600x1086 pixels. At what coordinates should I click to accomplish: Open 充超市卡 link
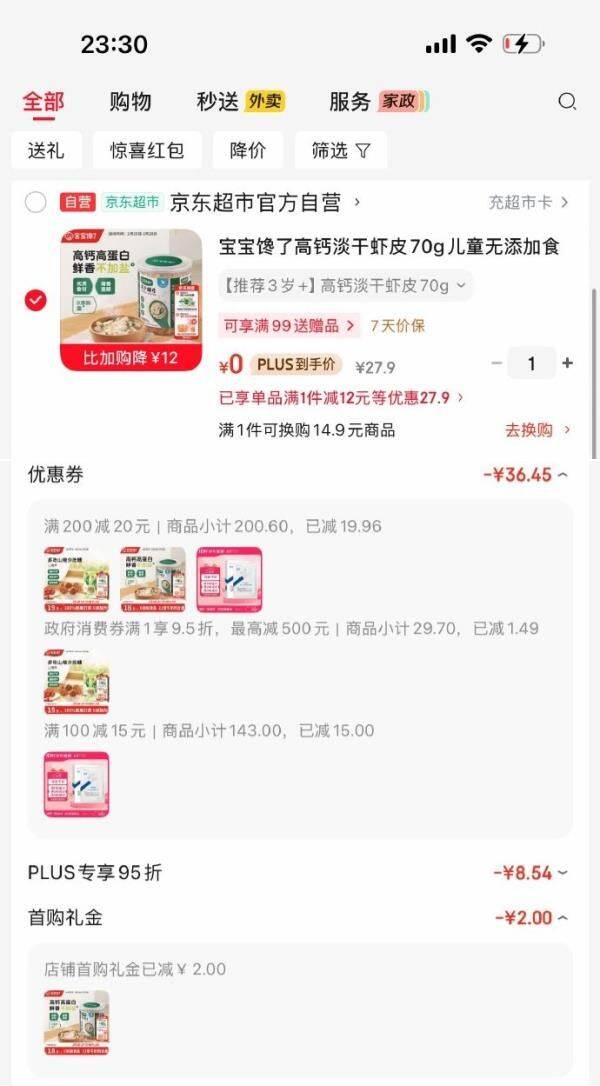pyautogui.click(x=528, y=203)
